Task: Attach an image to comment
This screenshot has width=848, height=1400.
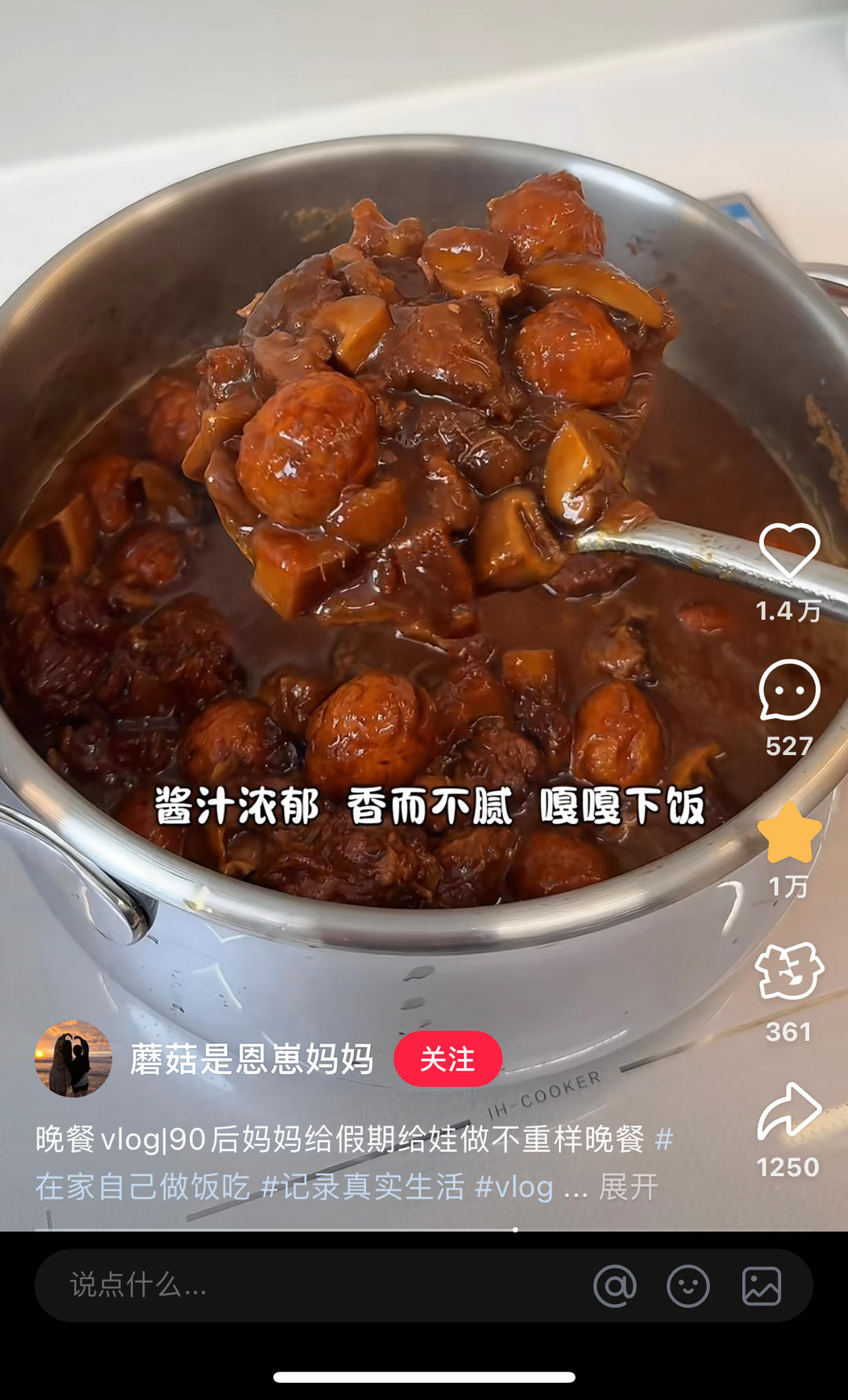Action: pos(761,1286)
